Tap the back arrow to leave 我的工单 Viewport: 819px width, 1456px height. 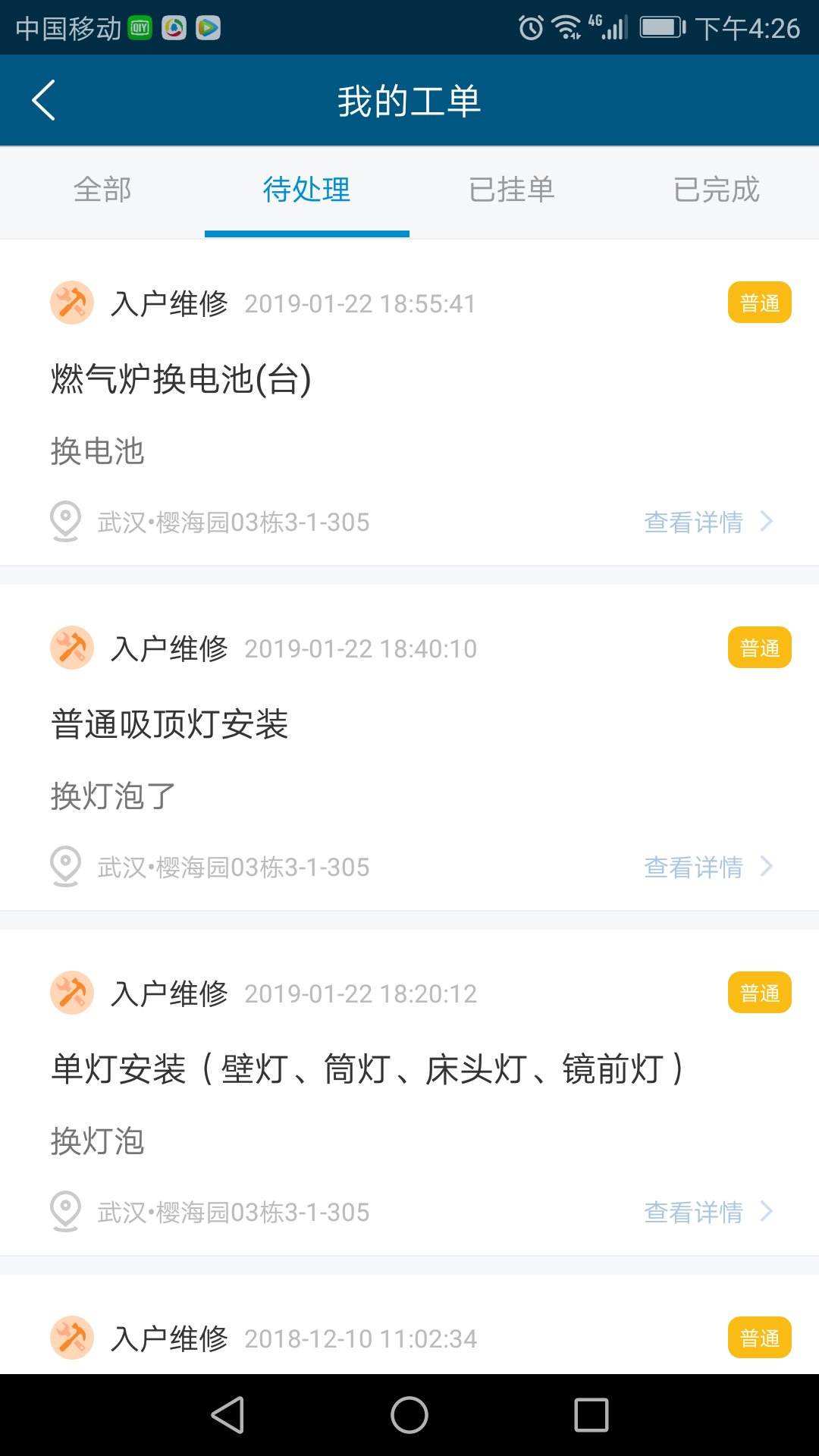[43, 99]
